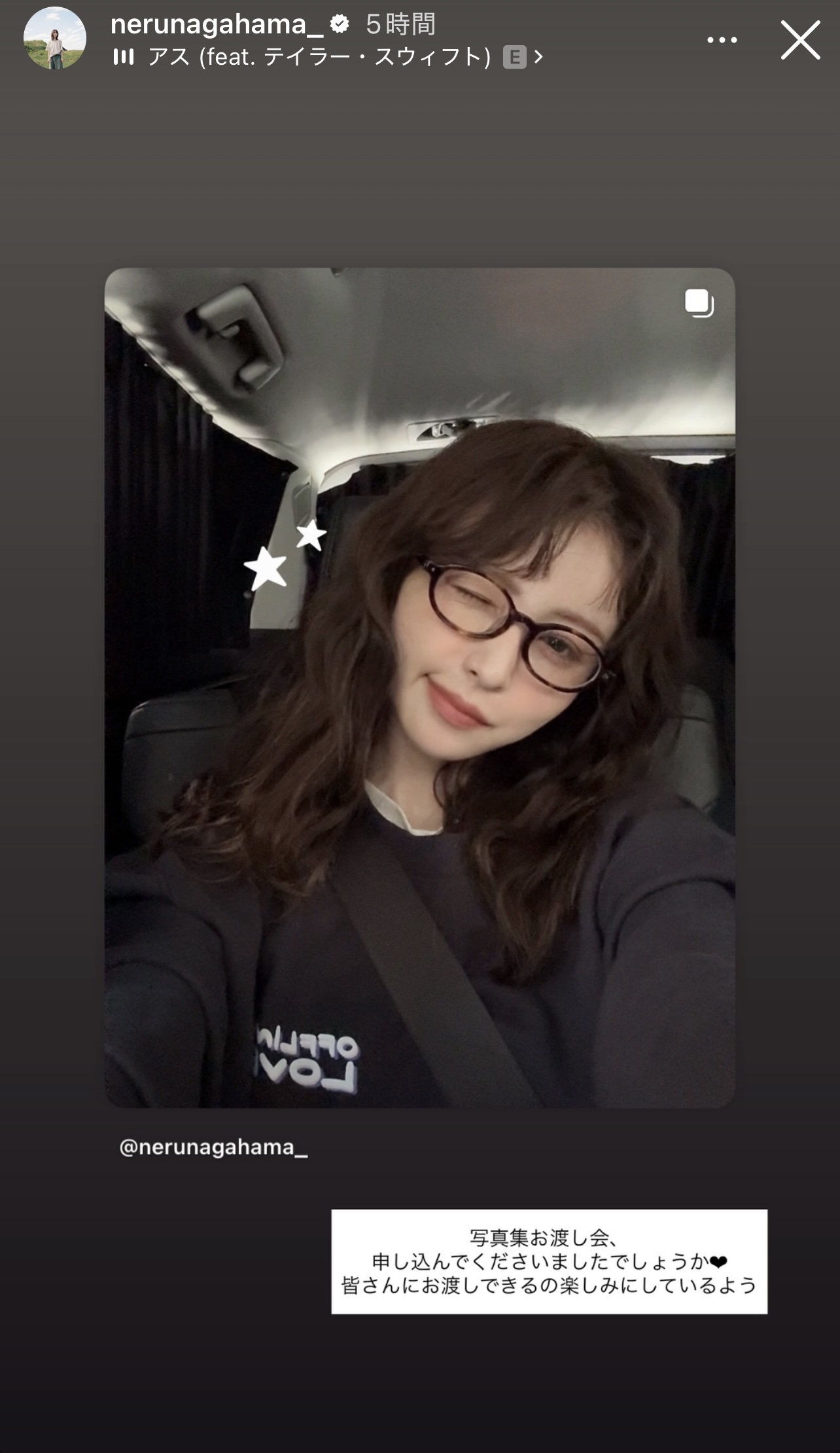Open the shared post photo

(420, 688)
